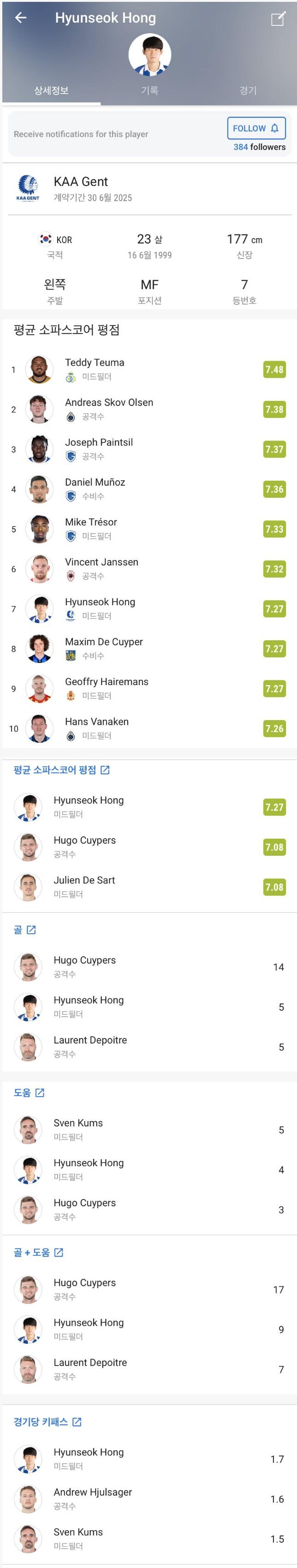Switch to the 경기 tab
This screenshot has height=1568, width=297.
pyautogui.click(x=247, y=90)
